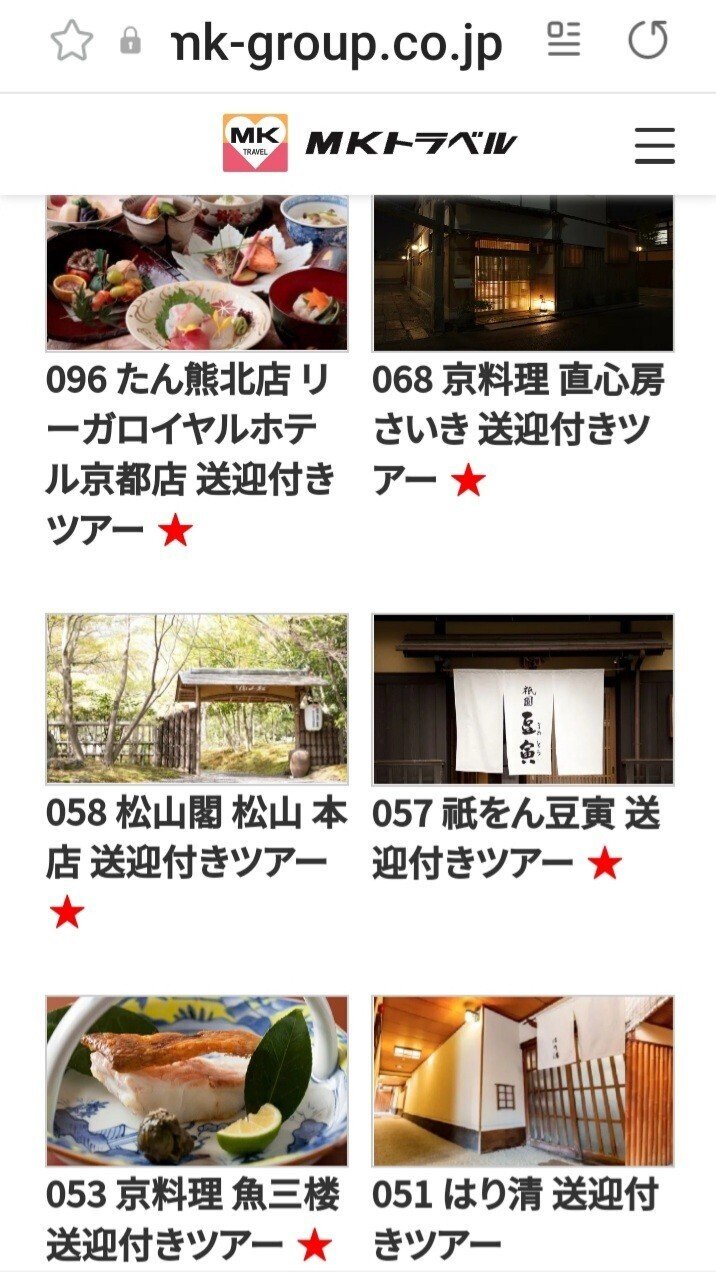Open tour 051 はり清
This screenshot has width=716, height=1272.
516,1219
